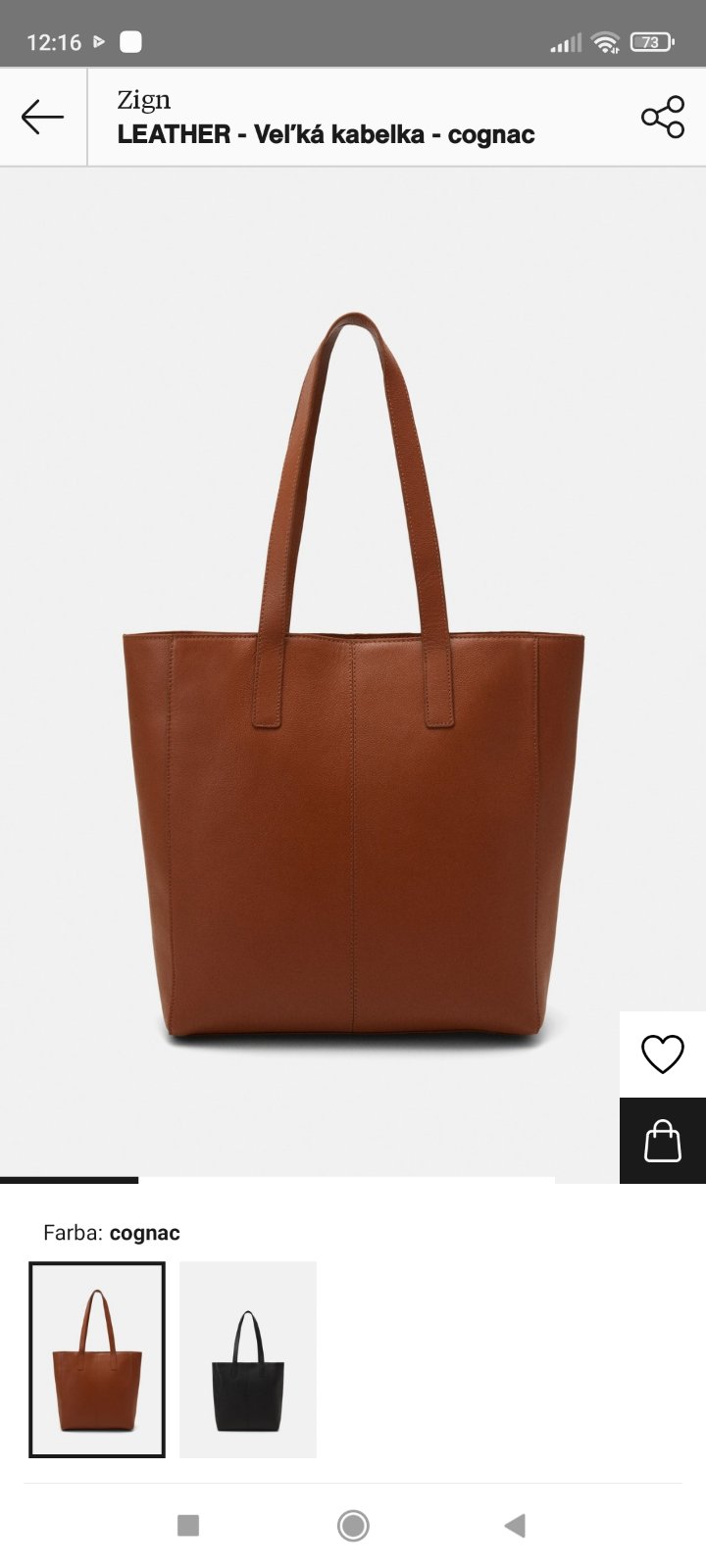Open the recent apps overview
This screenshot has height=1568, width=706.
point(188,1525)
